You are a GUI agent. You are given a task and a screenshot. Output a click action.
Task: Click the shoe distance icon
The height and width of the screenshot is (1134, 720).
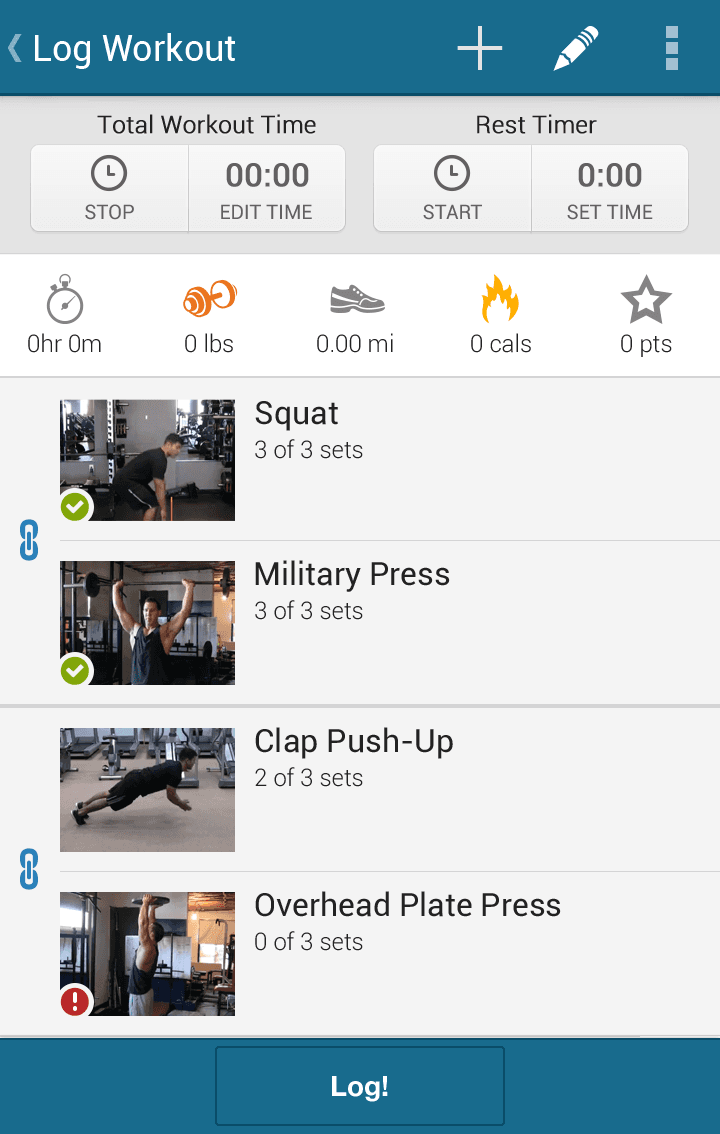click(355, 299)
